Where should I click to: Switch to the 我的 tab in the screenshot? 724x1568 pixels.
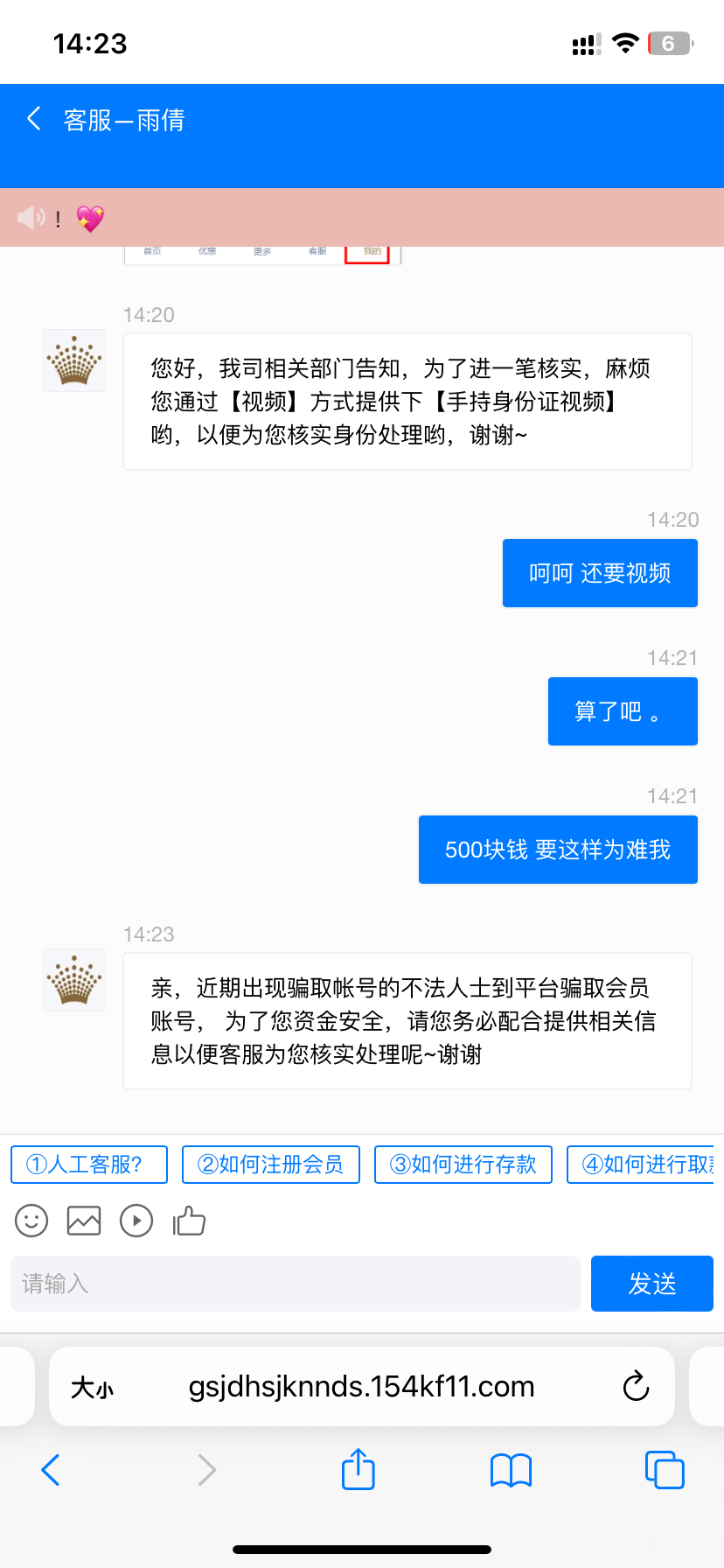(371, 251)
